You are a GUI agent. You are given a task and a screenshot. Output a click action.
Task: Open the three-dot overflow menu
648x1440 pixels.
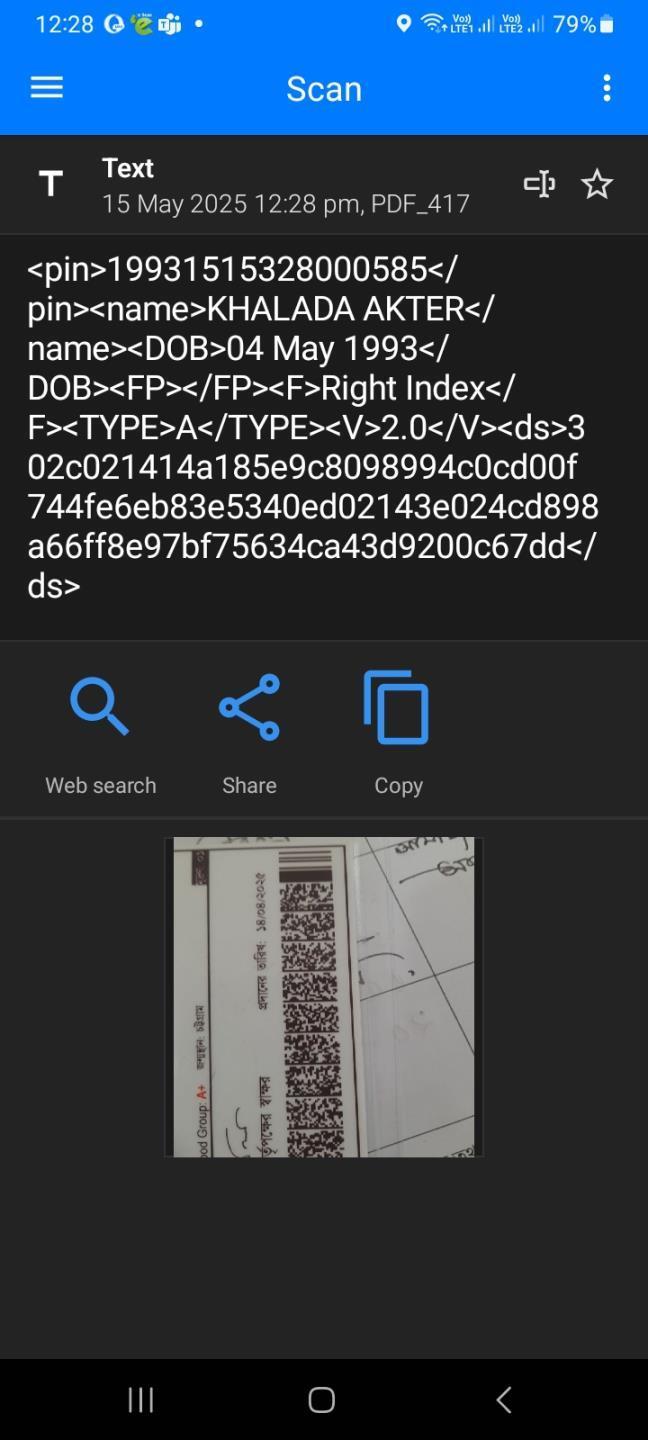point(606,88)
